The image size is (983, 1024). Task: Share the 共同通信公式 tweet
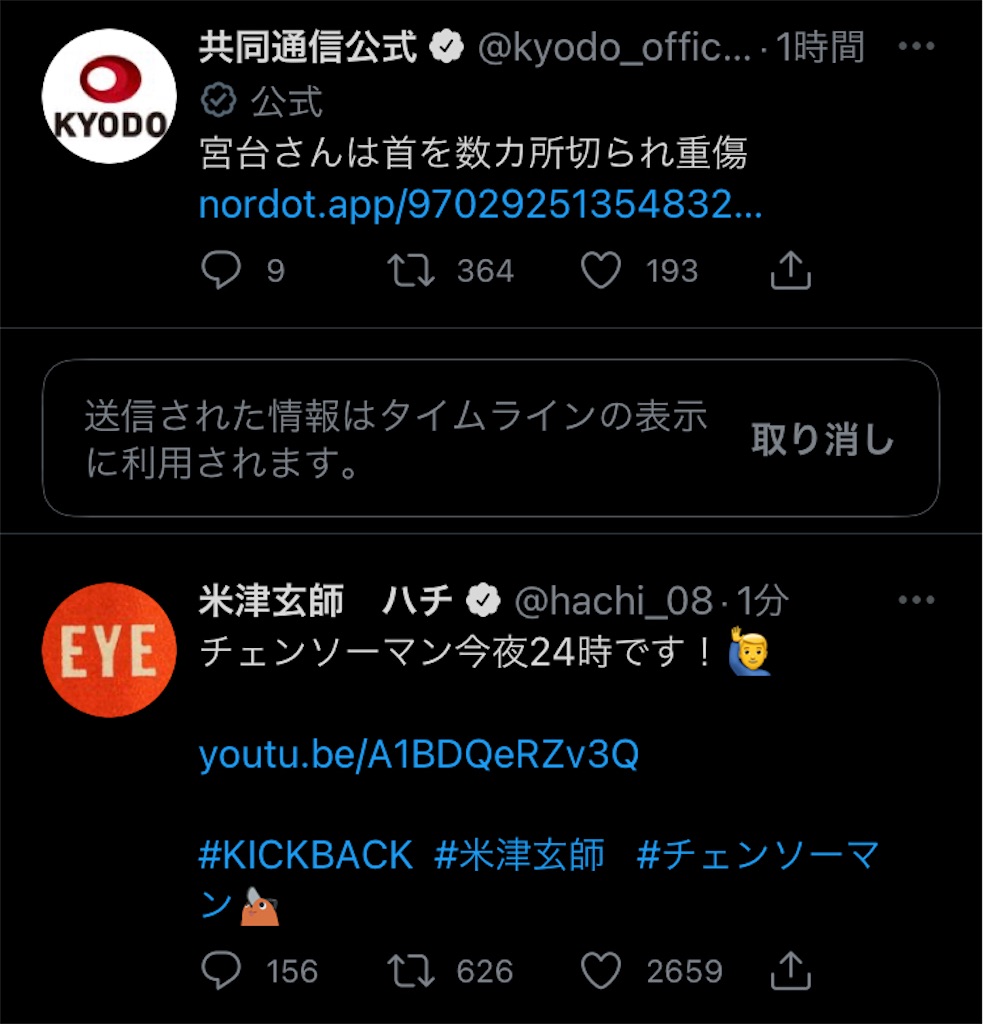tap(791, 271)
